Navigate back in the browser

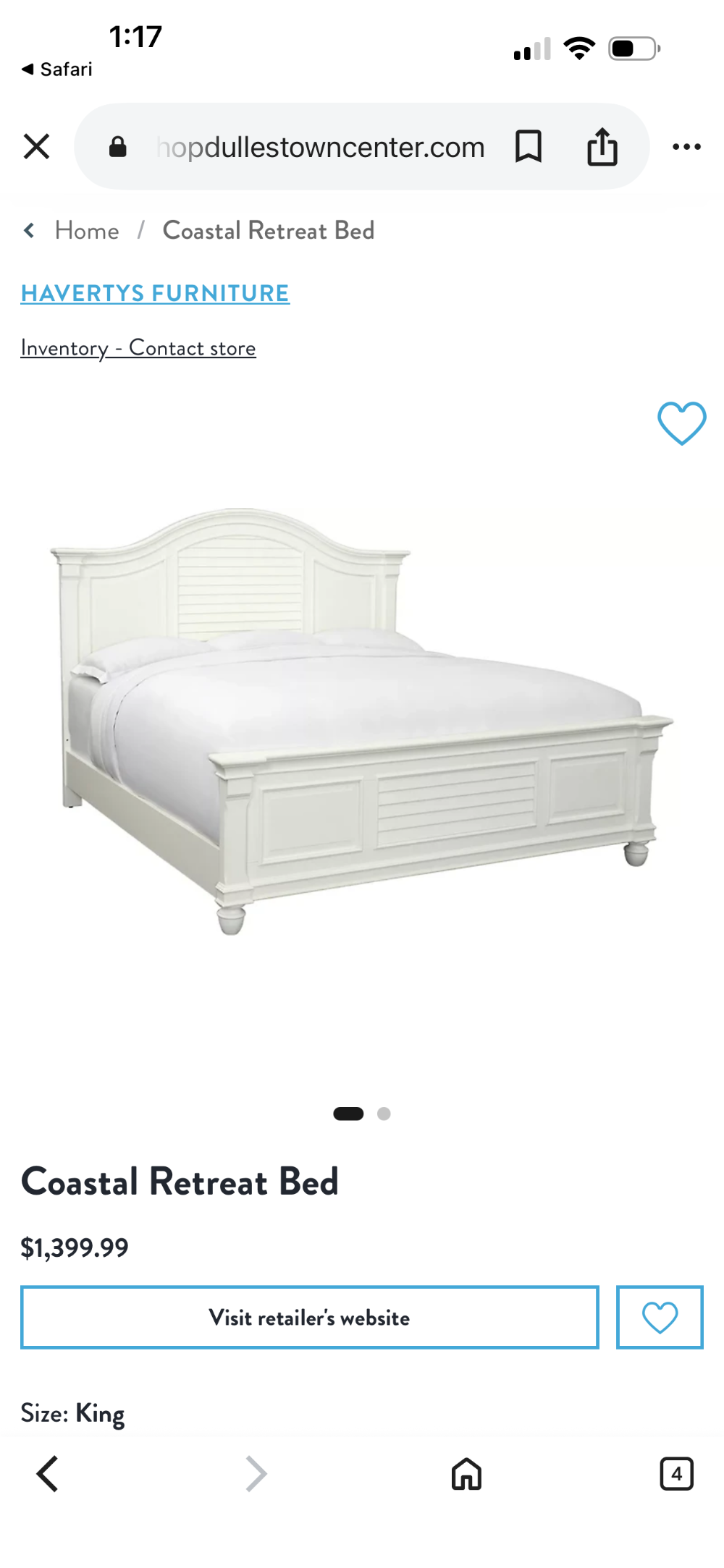[48, 1474]
